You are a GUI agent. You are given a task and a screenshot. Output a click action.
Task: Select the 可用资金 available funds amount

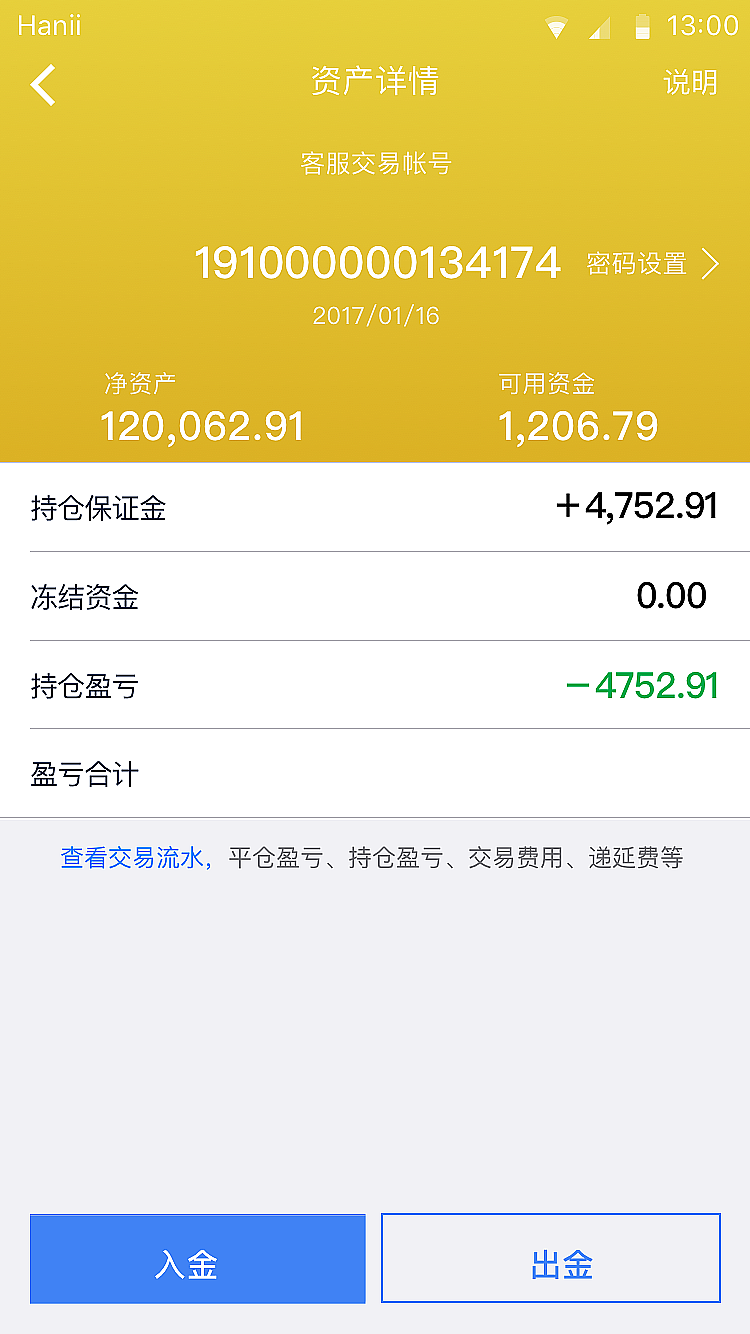click(578, 425)
